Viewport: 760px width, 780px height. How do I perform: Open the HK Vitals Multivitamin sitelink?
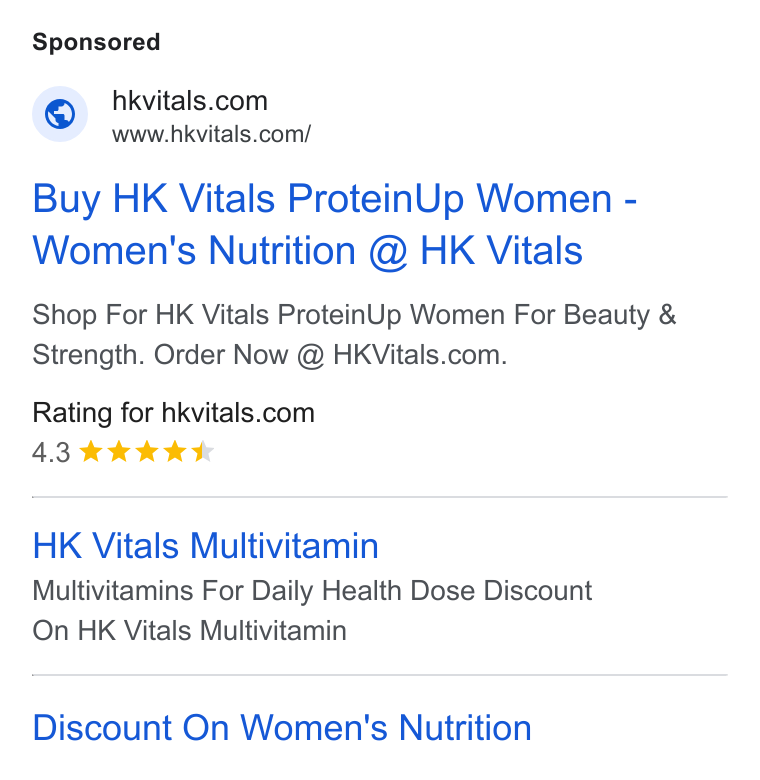coord(205,546)
